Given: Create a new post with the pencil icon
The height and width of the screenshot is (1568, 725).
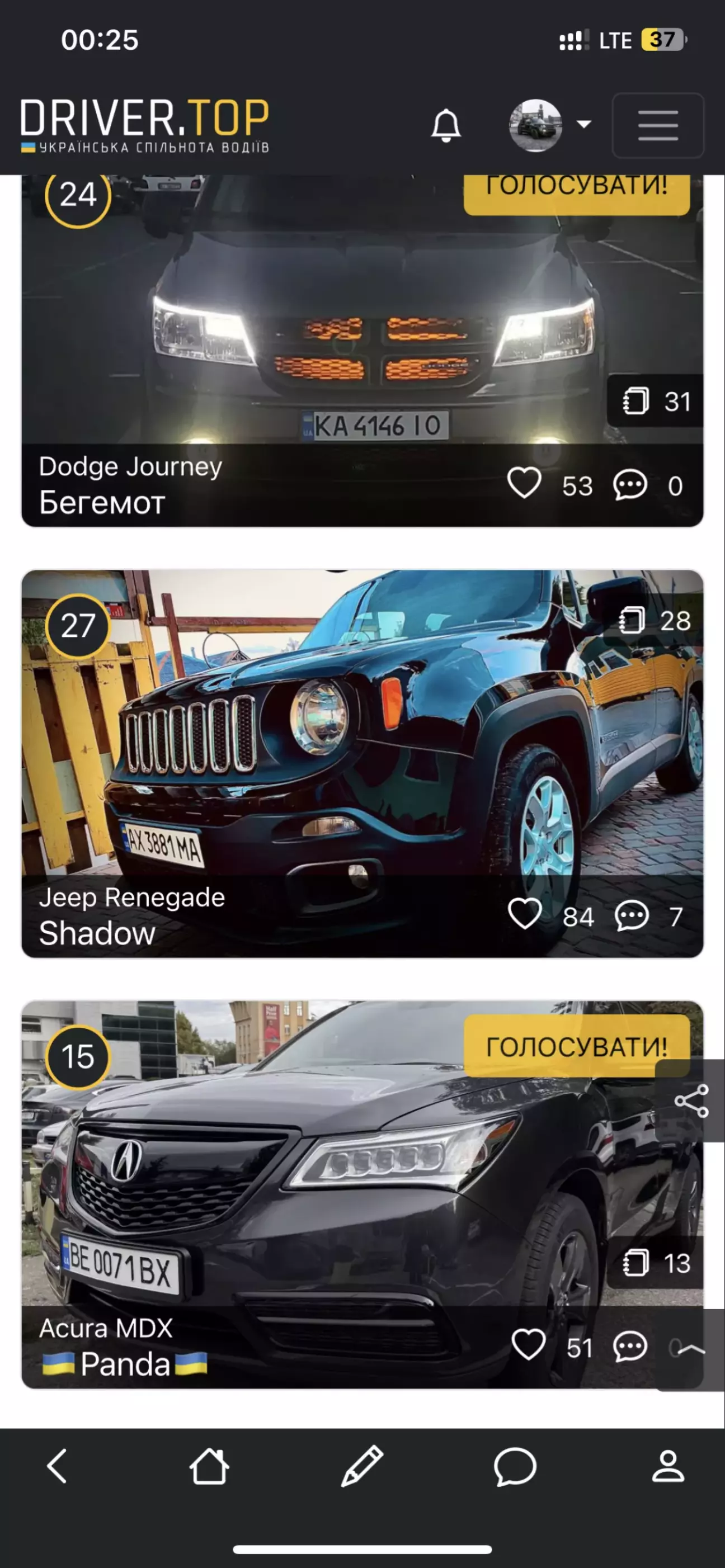Looking at the screenshot, I should pyautogui.click(x=361, y=1466).
